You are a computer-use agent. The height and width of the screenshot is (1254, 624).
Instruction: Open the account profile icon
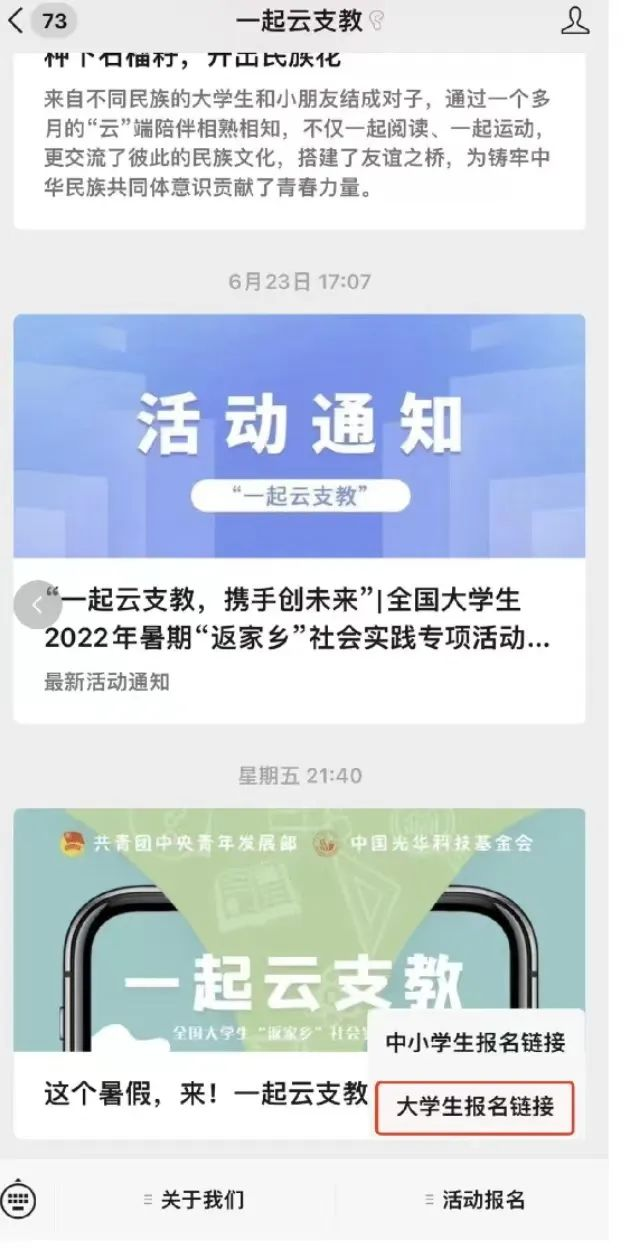575,21
